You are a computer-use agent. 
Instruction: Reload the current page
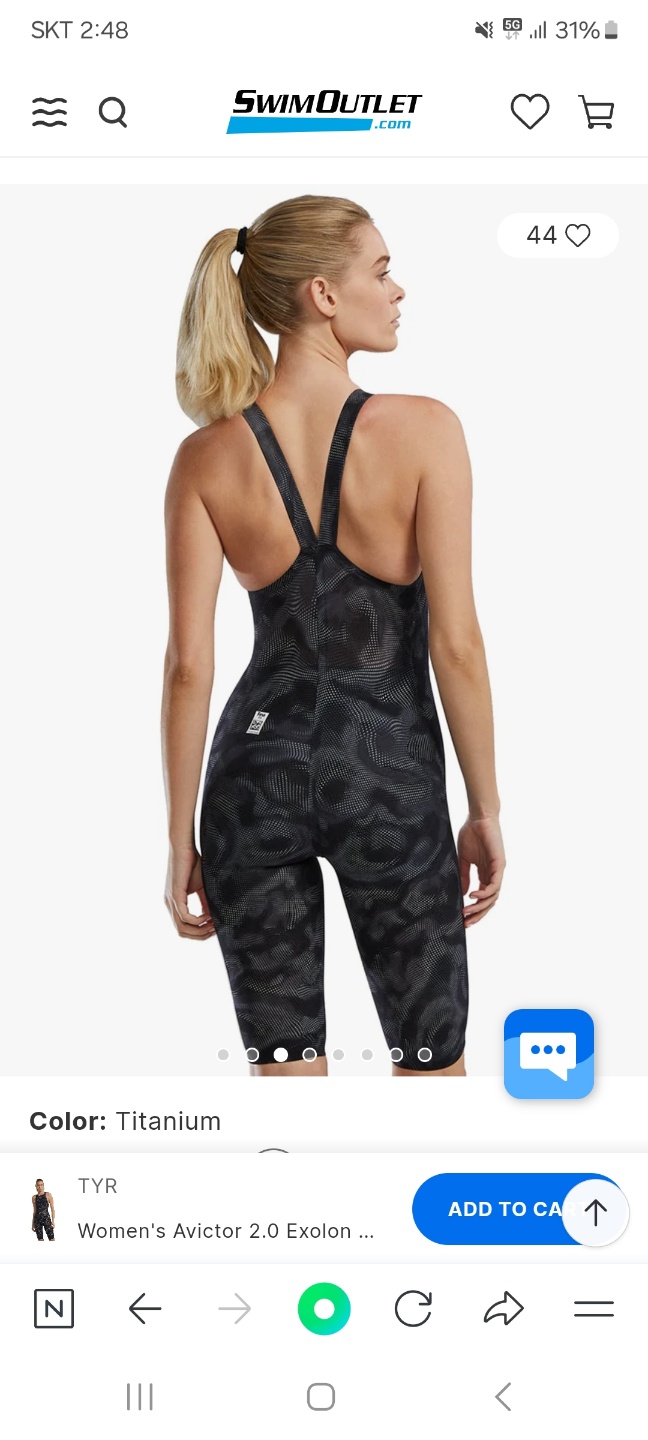pos(413,1309)
